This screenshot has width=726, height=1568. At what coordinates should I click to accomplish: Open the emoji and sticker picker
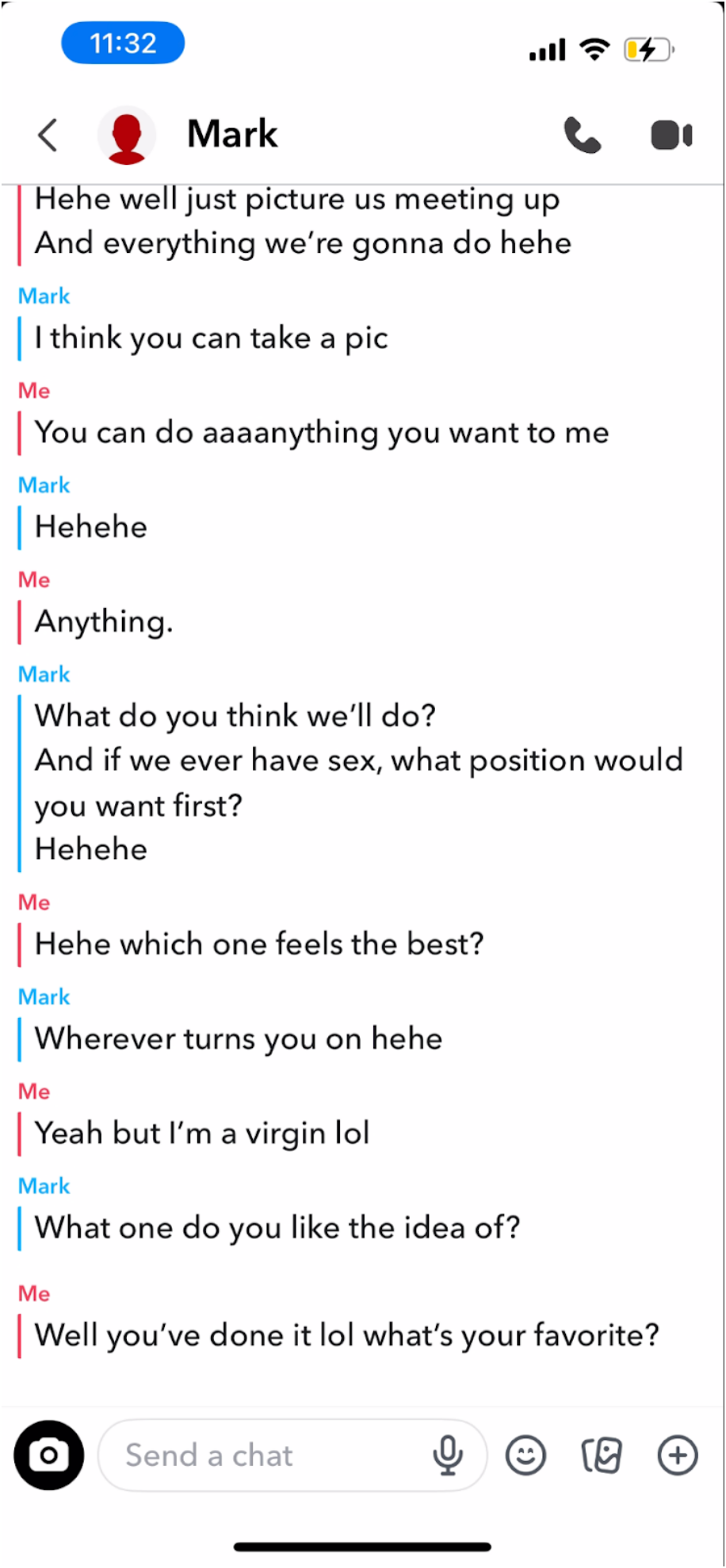click(525, 1455)
